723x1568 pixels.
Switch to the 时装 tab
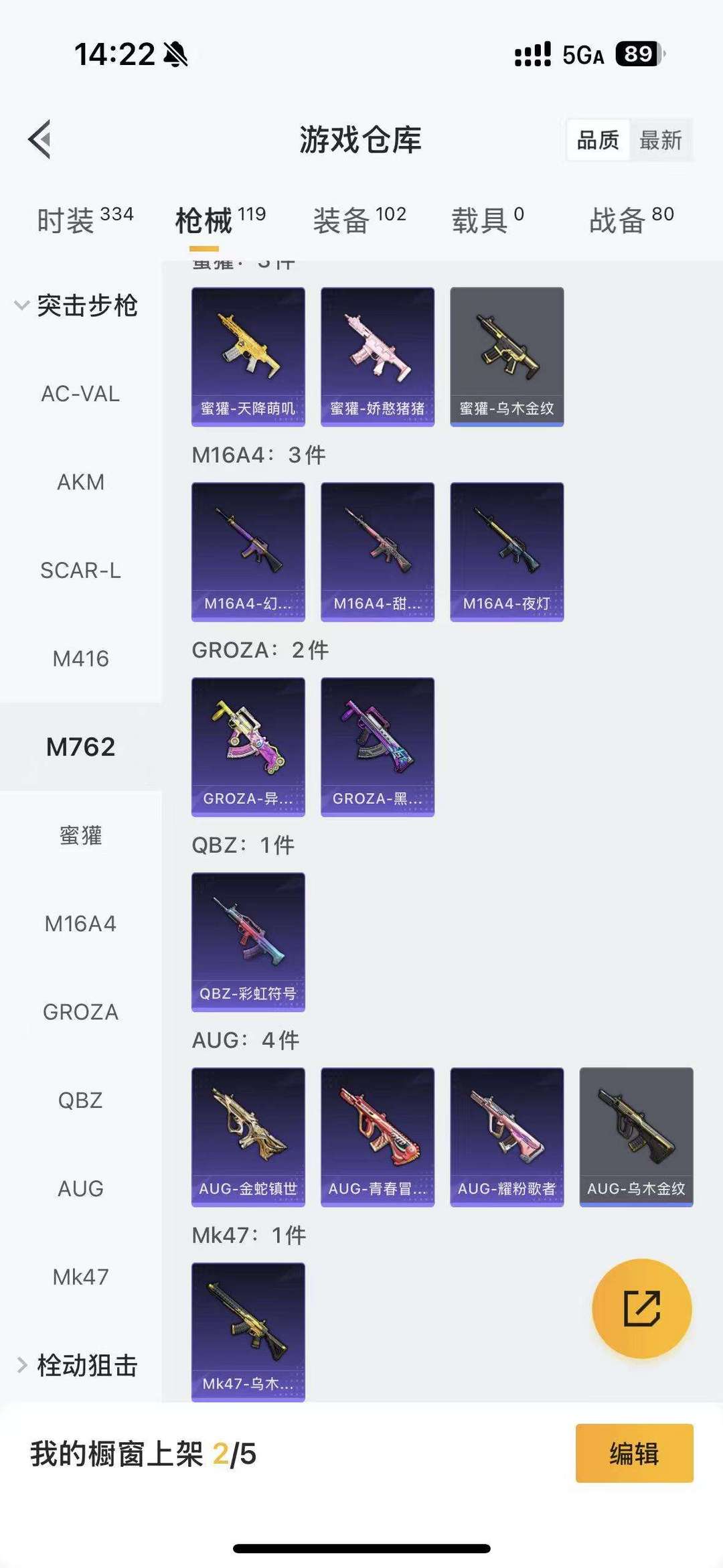85,220
